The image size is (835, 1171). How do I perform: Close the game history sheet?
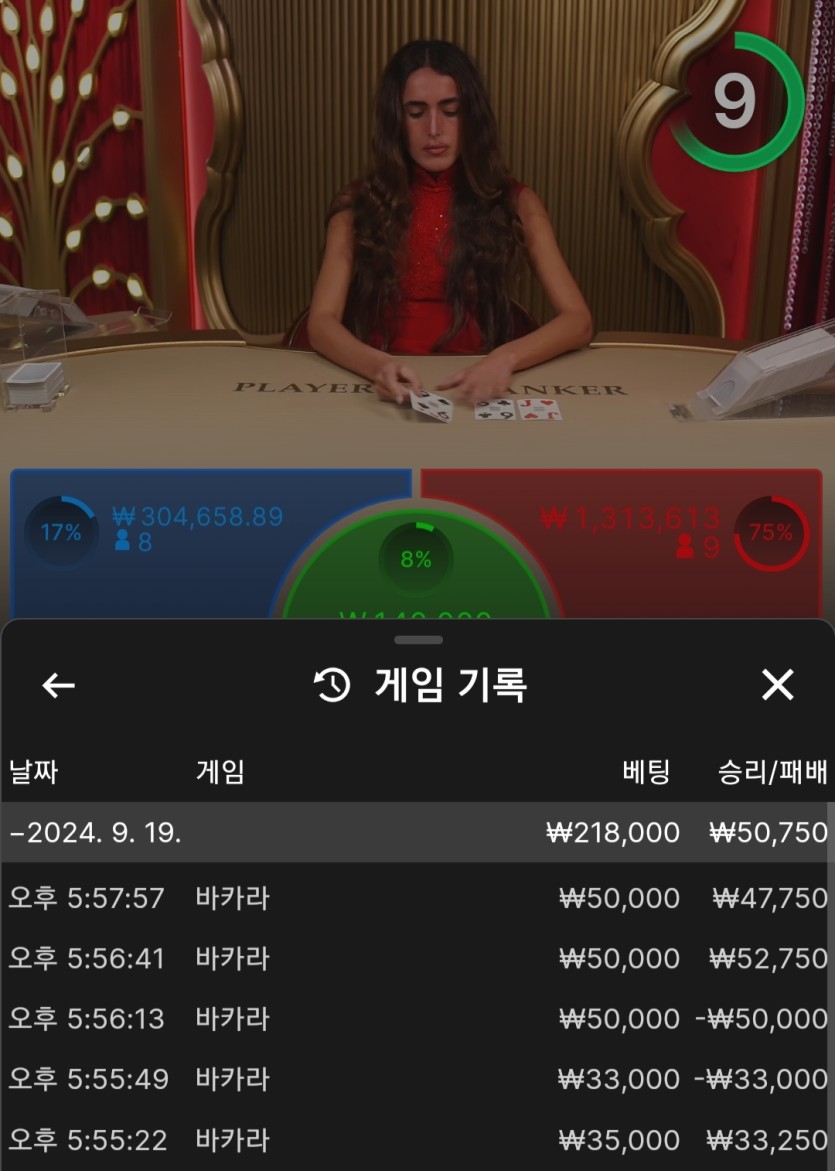tap(777, 685)
